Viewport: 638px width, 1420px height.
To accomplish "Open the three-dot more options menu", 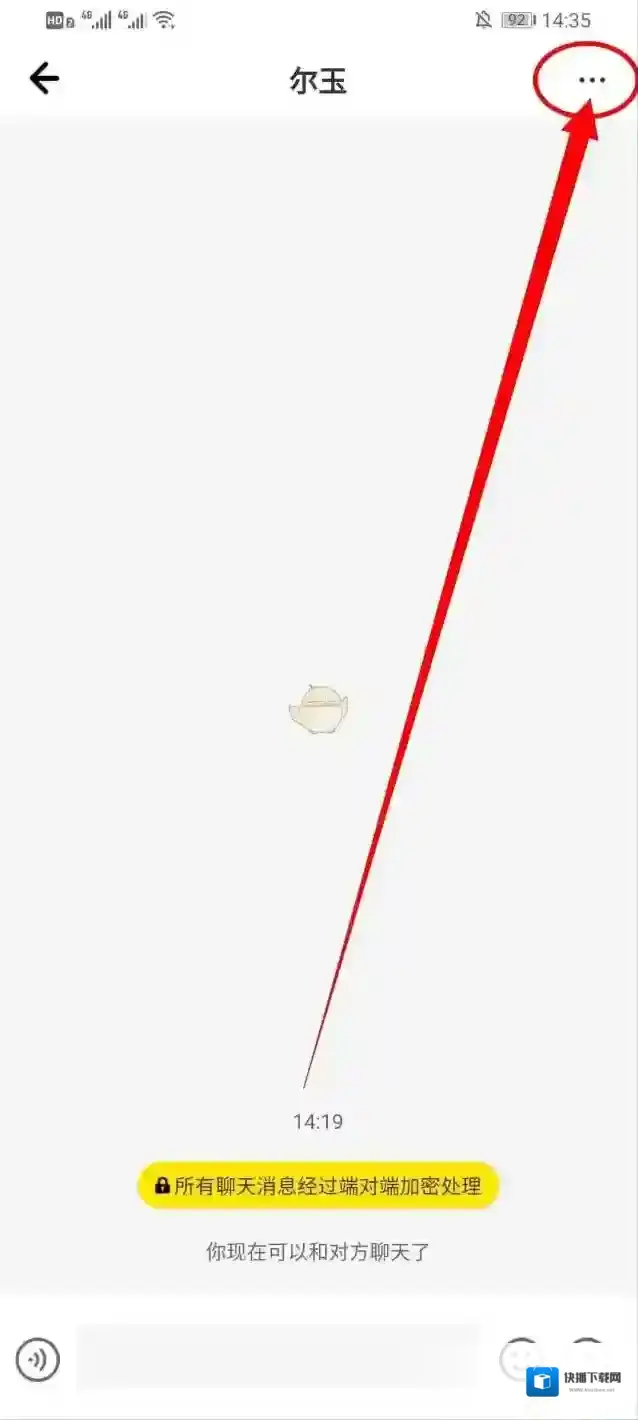I will pos(592,79).
